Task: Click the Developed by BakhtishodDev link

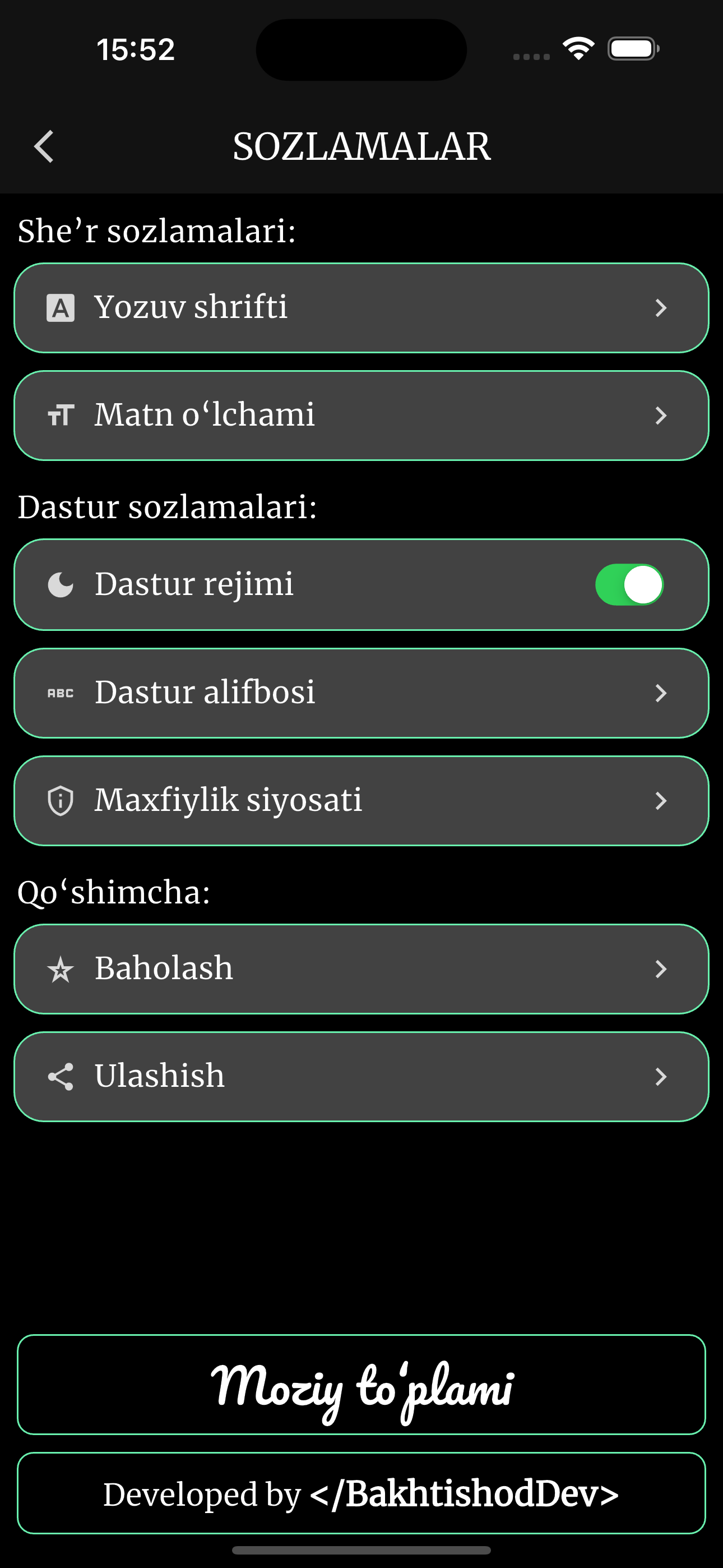Action: [x=361, y=1495]
